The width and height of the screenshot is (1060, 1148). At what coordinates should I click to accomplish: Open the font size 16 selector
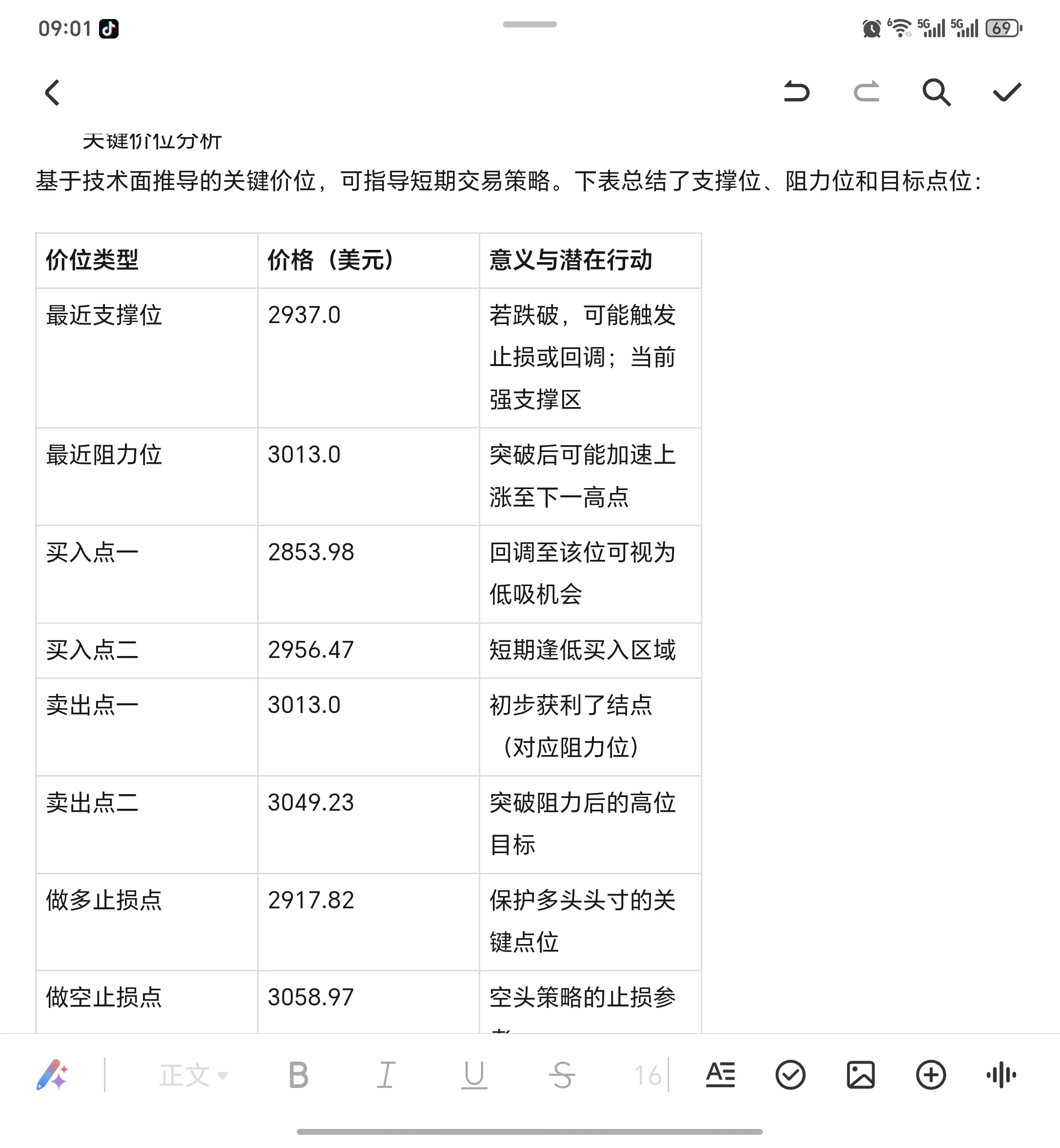[x=648, y=1075]
